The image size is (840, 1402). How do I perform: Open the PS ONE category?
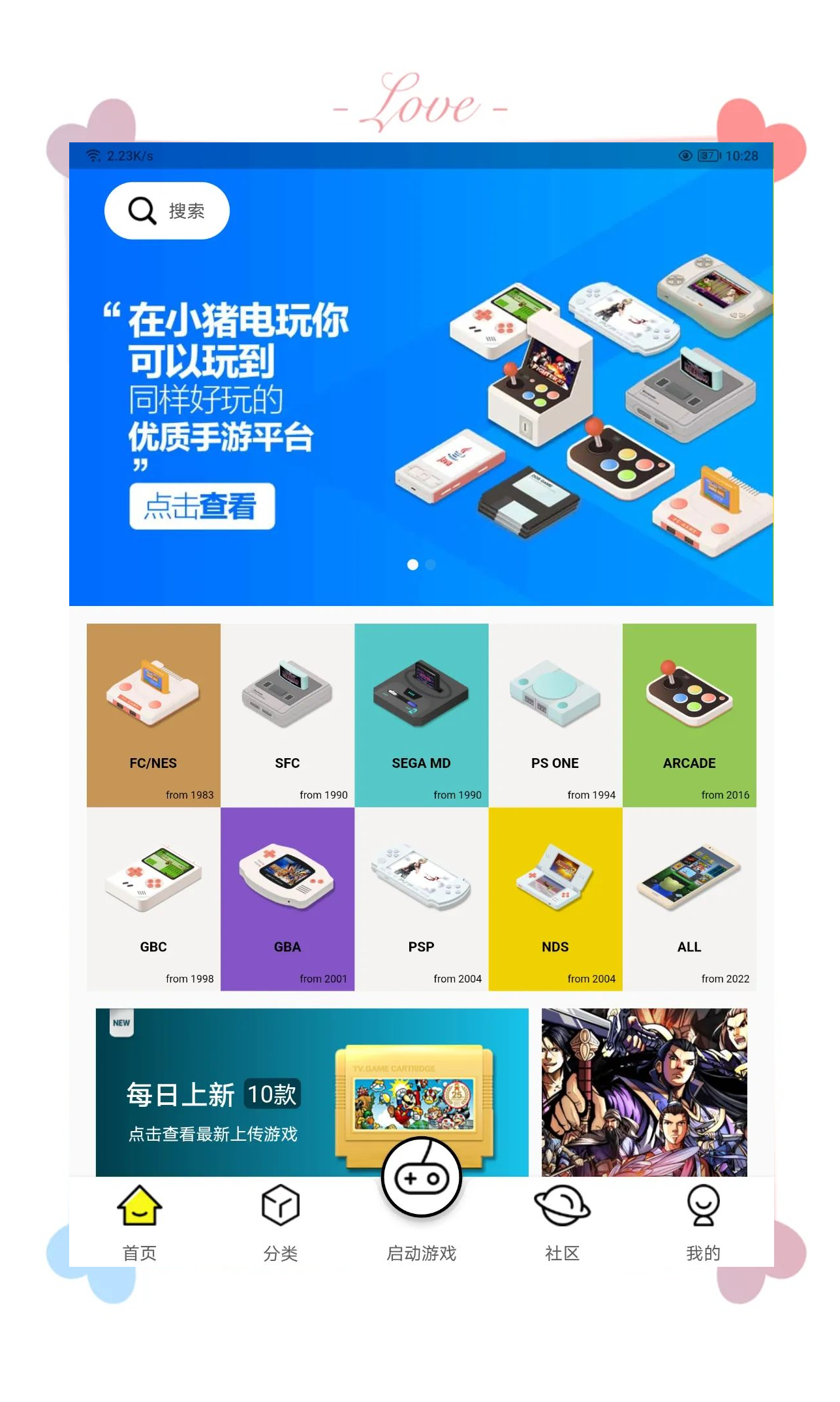coord(555,715)
